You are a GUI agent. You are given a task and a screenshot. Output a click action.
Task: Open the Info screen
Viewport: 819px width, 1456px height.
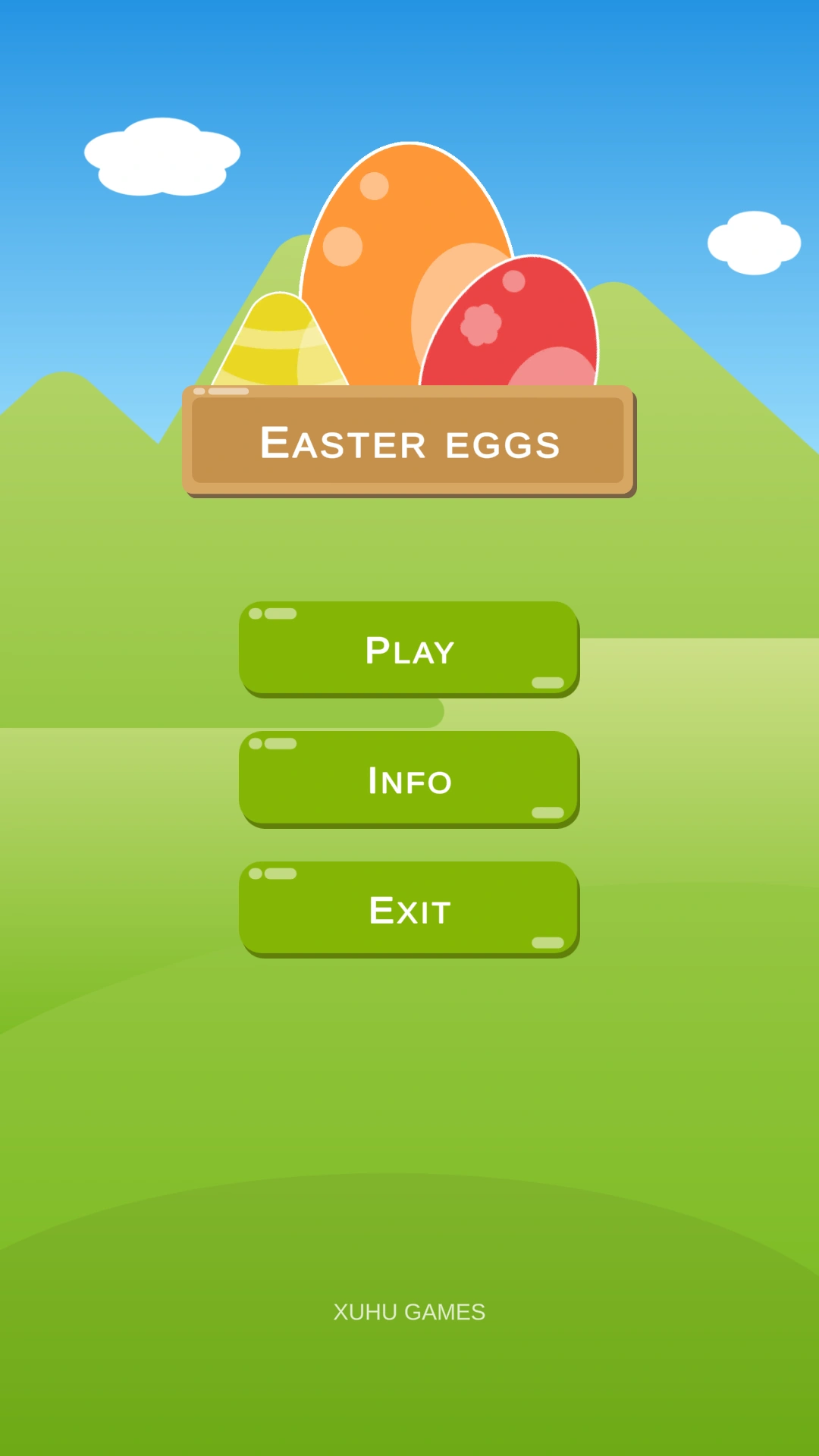409,779
